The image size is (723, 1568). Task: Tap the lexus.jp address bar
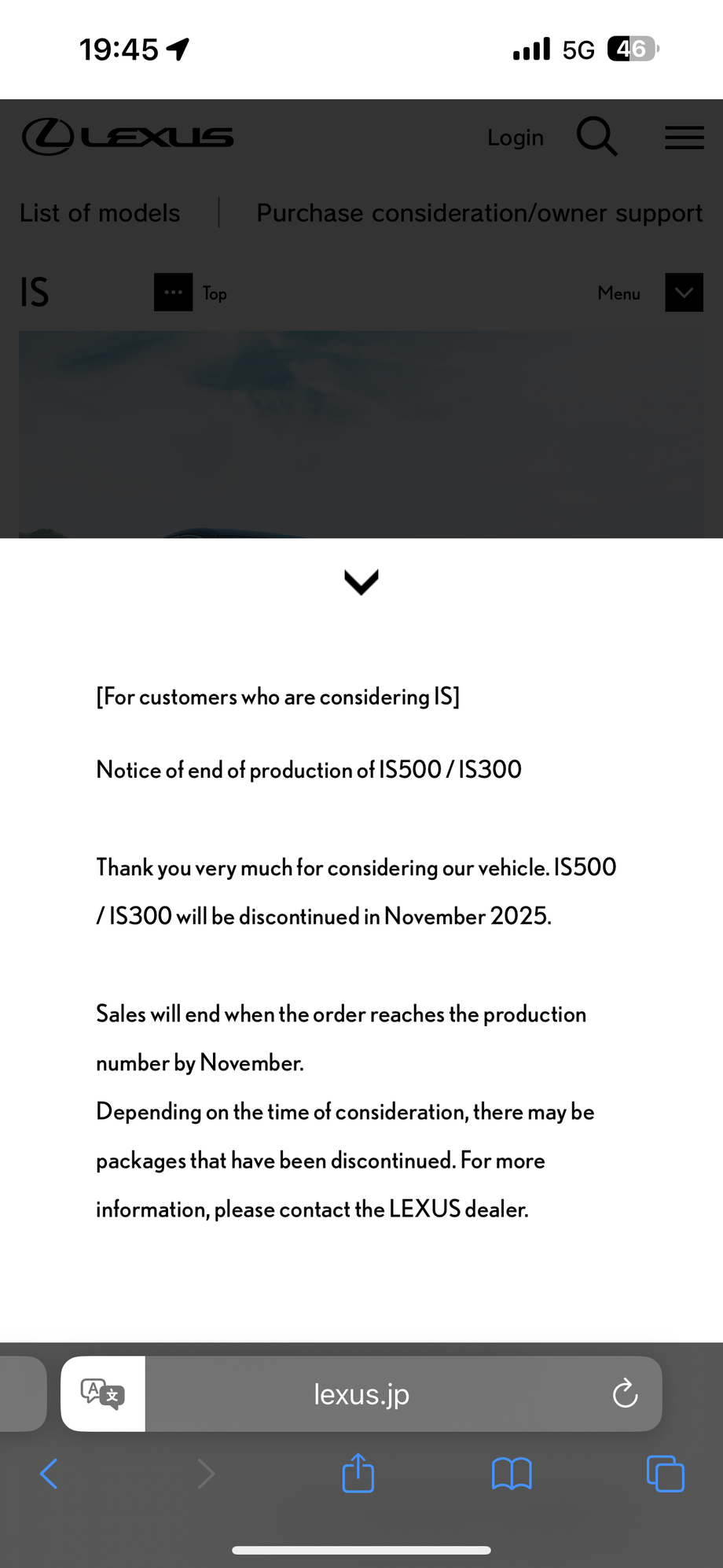pos(361,1393)
